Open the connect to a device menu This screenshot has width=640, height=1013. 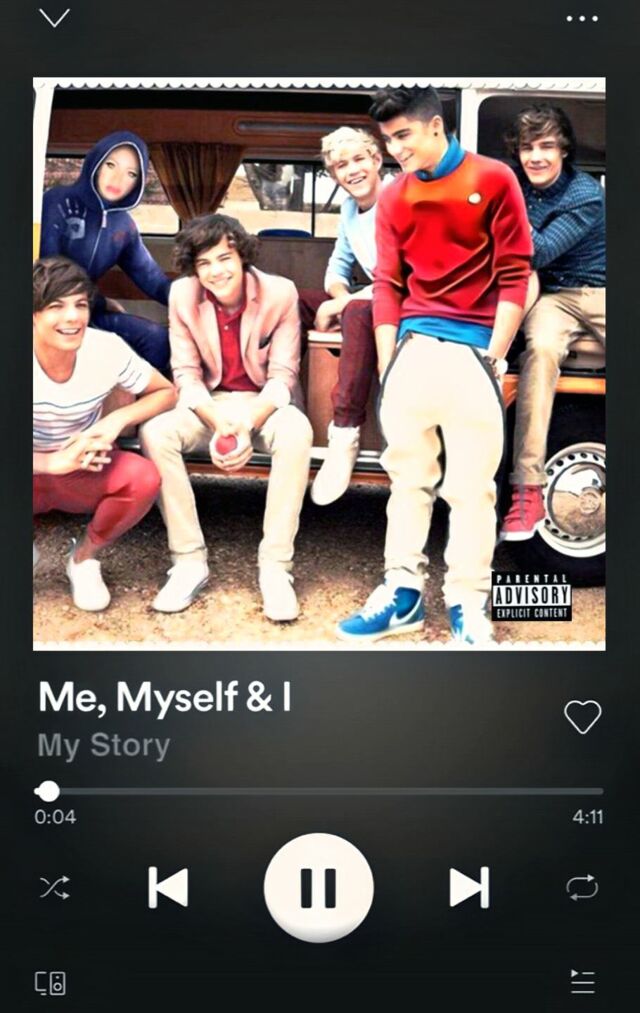[x=51, y=982]
